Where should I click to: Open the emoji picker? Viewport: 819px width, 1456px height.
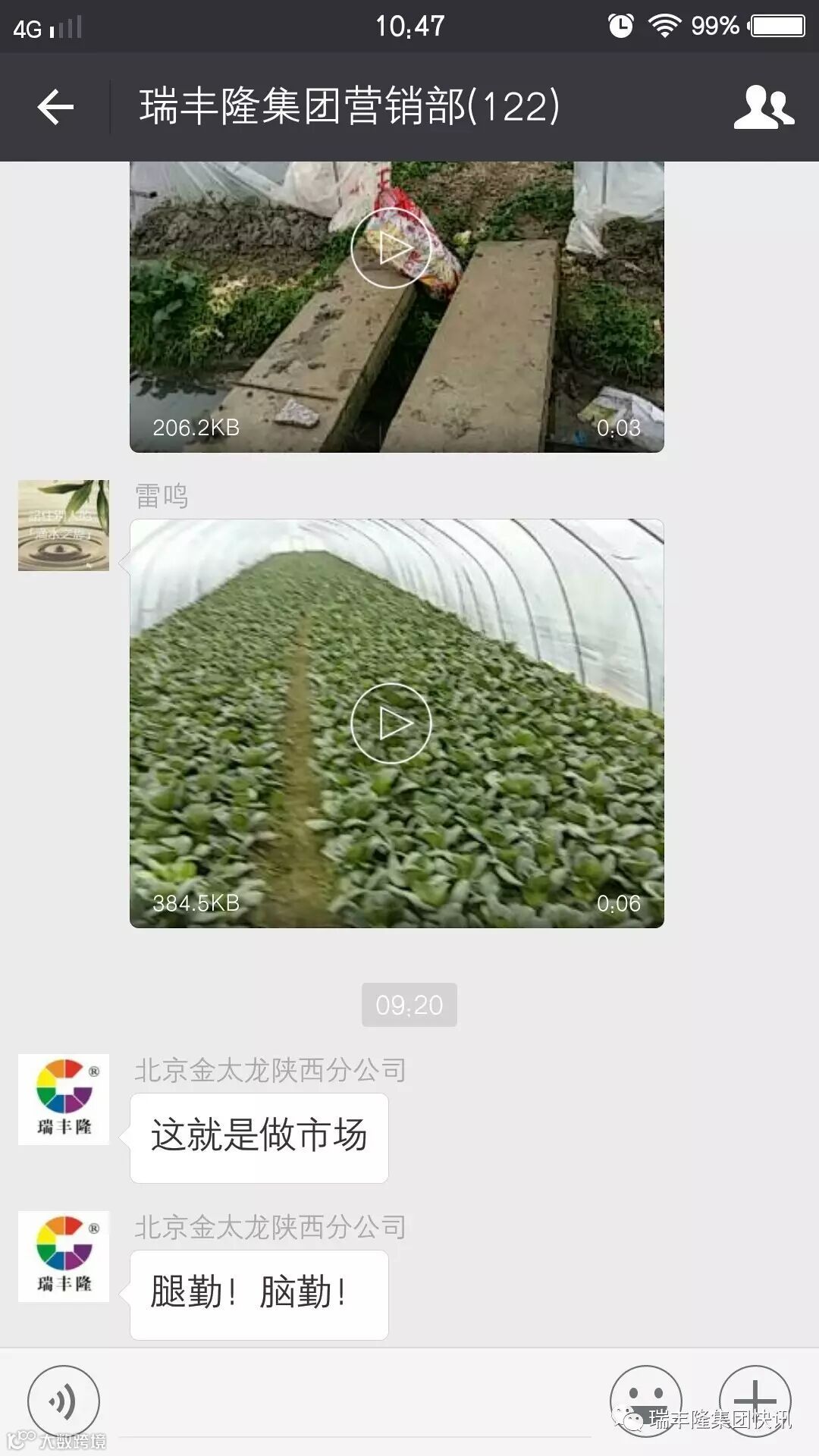(x=645, y=1400)
